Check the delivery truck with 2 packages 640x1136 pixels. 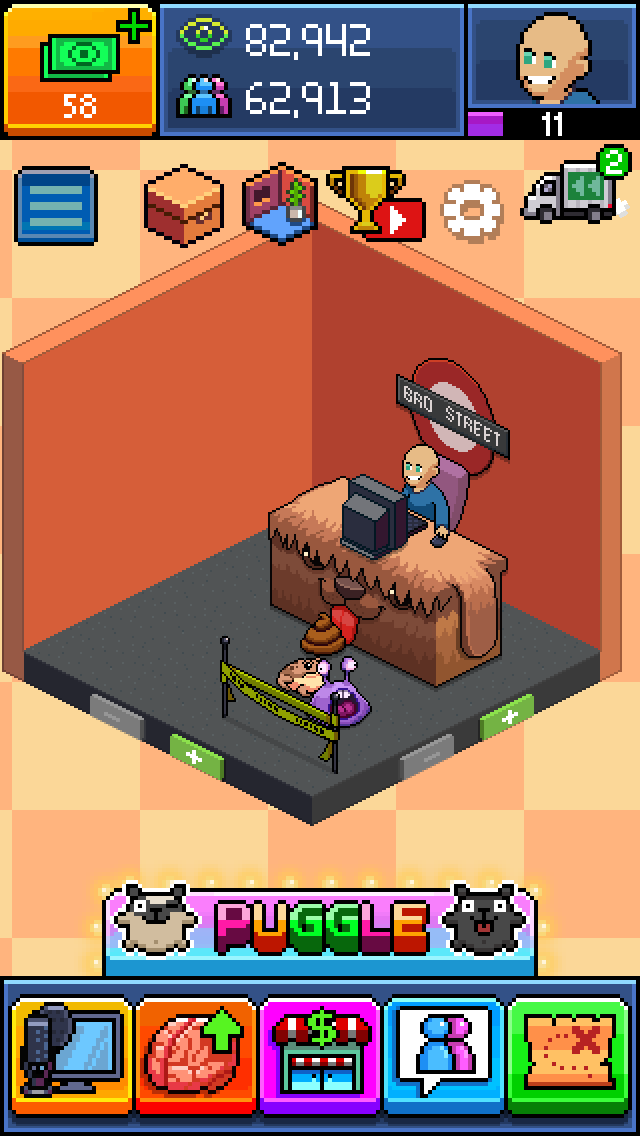pyautogui.click(x=572, y=190)
